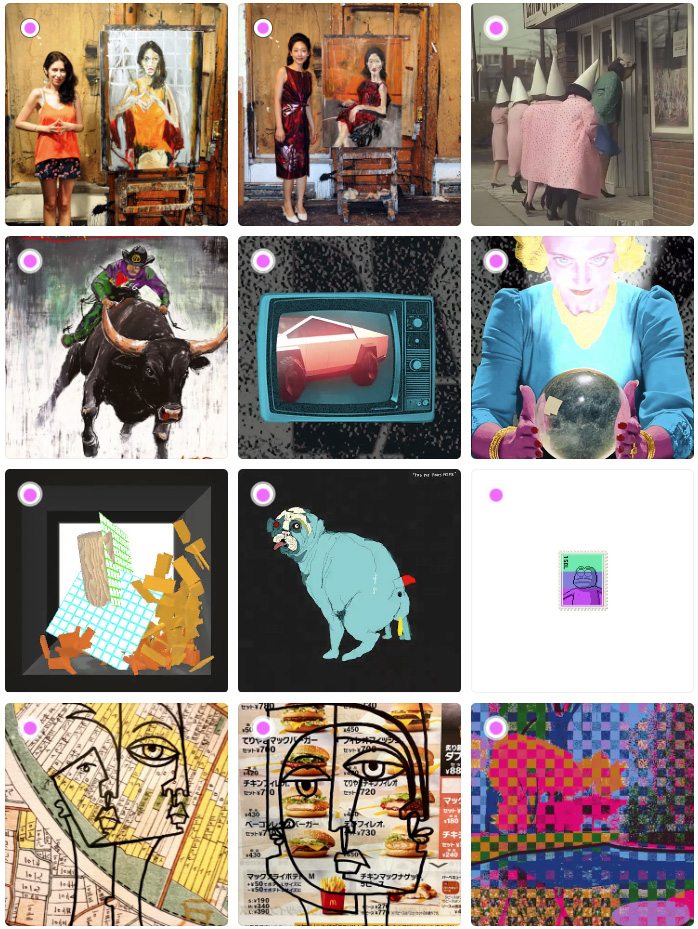The image size is (698, 929).
Task: Open the line-drawn face on map artwork
Action: click(x=116, y=813)
